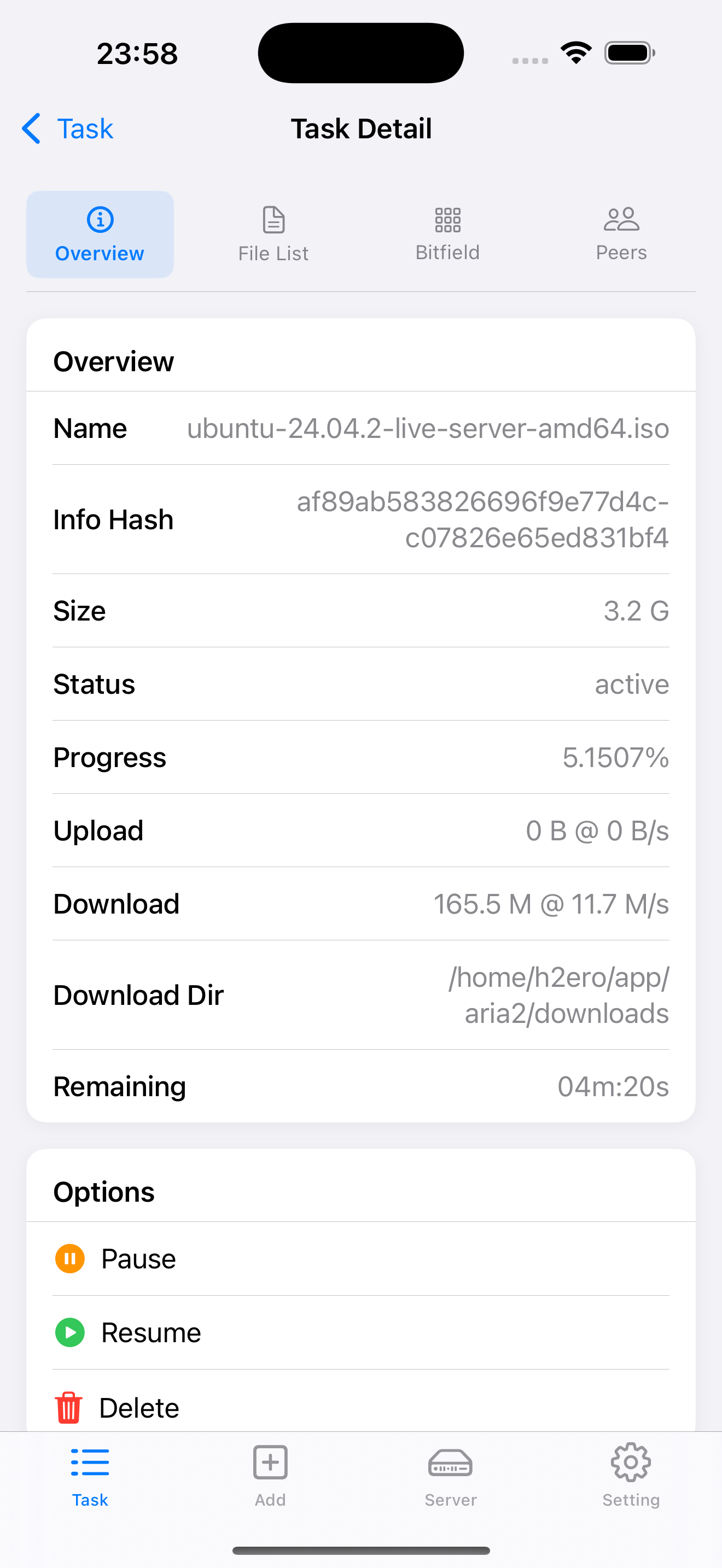Switch to the Peers tab
The height and width of the screenshot is (1568, 722).
[x=621, y=235]
